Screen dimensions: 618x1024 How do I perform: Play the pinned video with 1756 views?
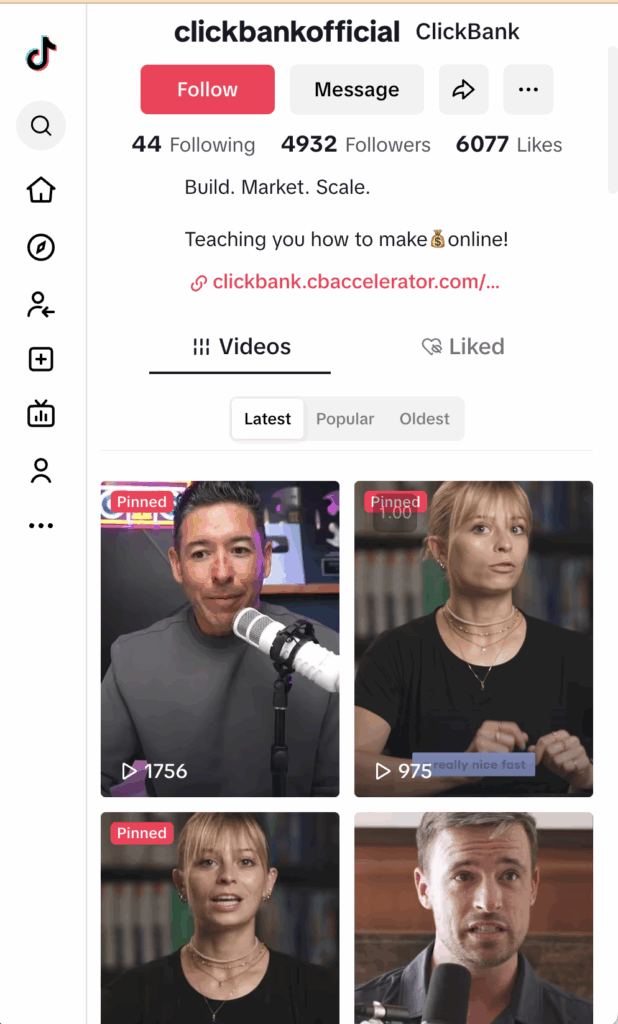coord(220,640)
